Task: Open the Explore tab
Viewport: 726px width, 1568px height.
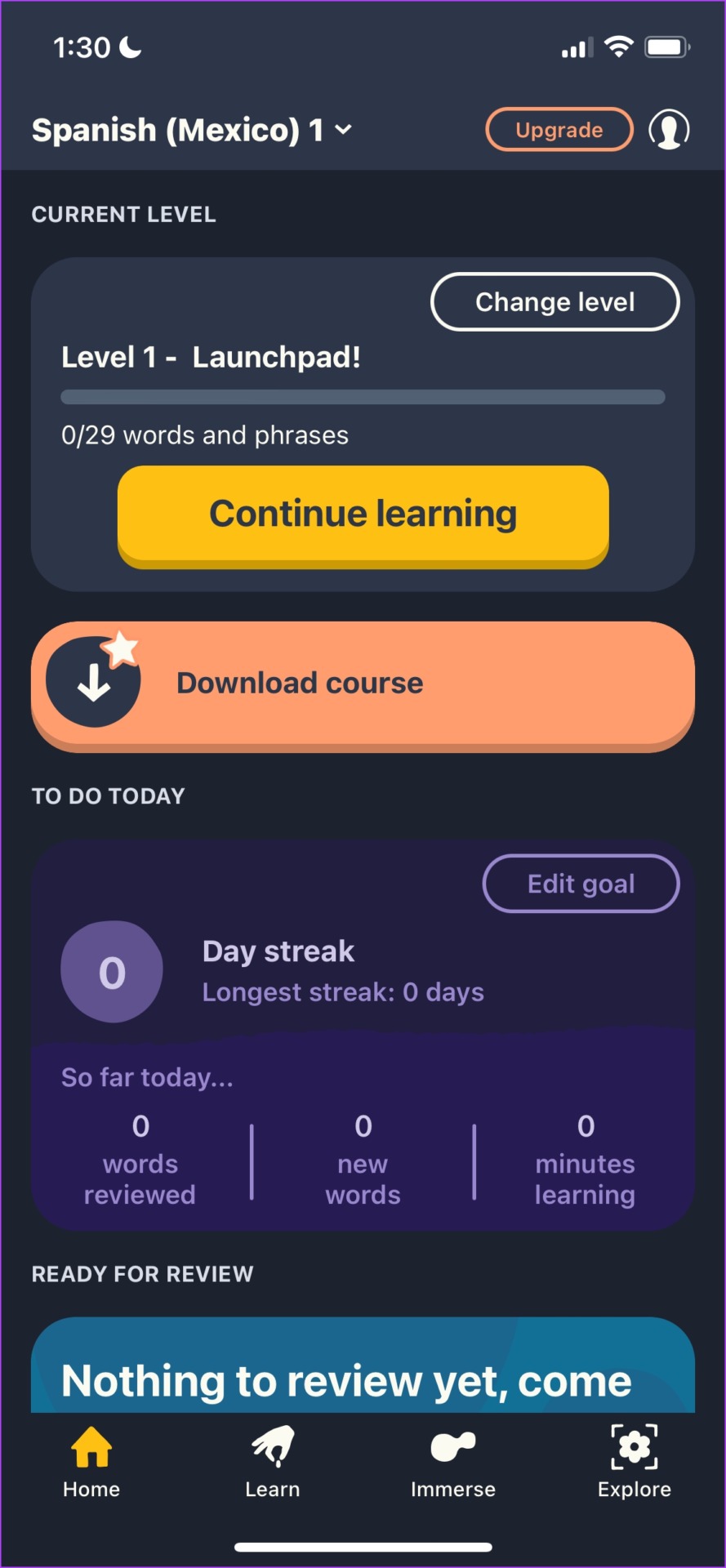Action: (635, 1463)
